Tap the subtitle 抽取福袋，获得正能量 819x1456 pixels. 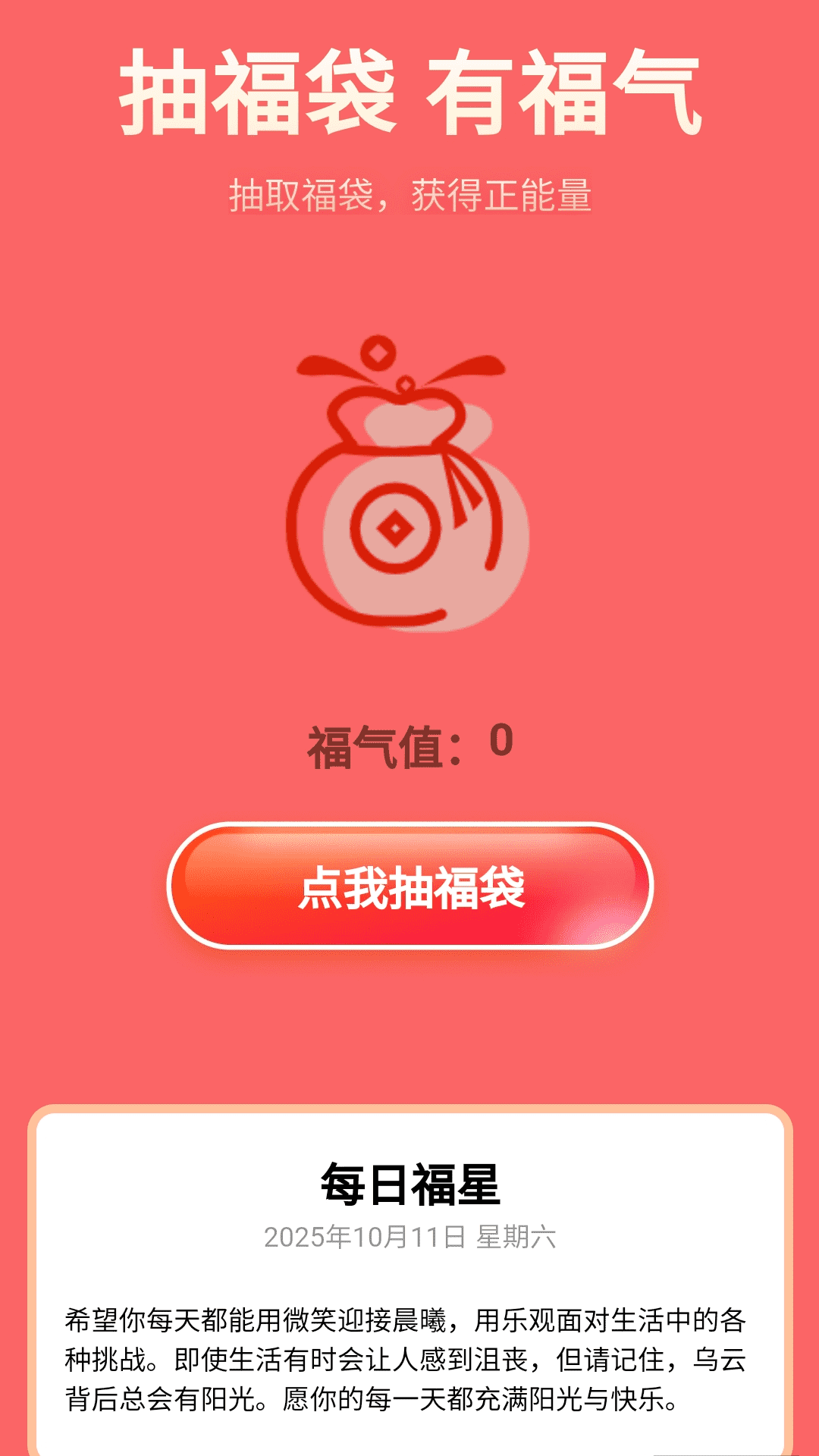[409, 196]
